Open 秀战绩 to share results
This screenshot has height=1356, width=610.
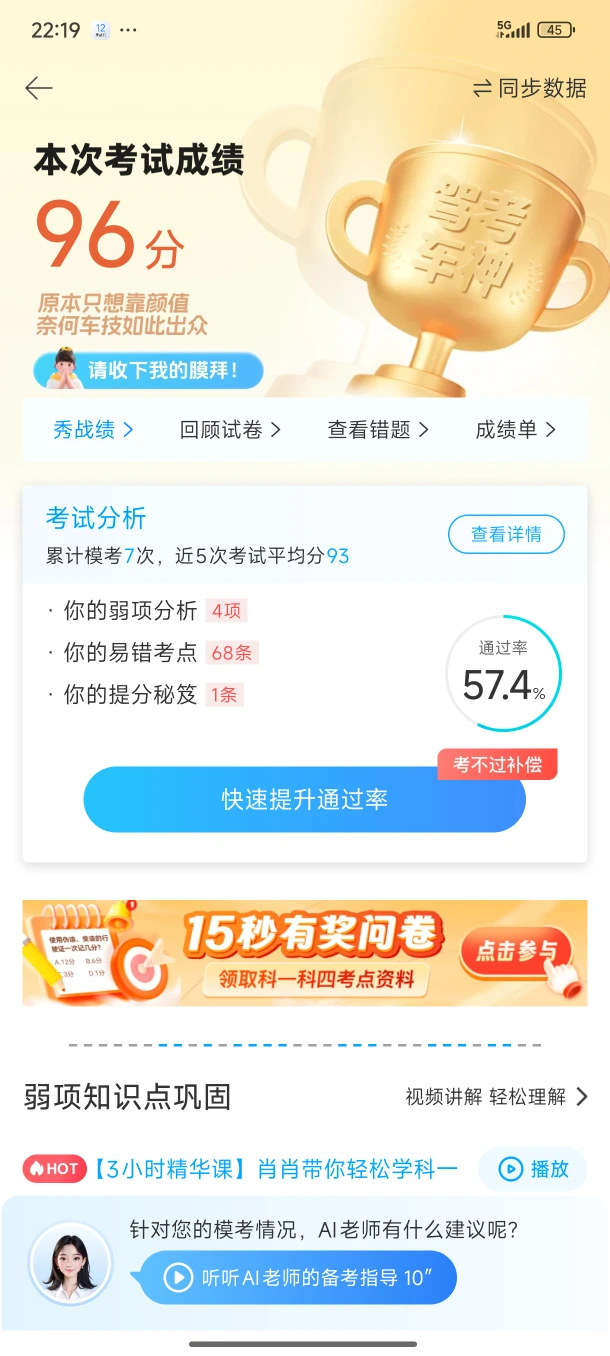pos(93,430)
